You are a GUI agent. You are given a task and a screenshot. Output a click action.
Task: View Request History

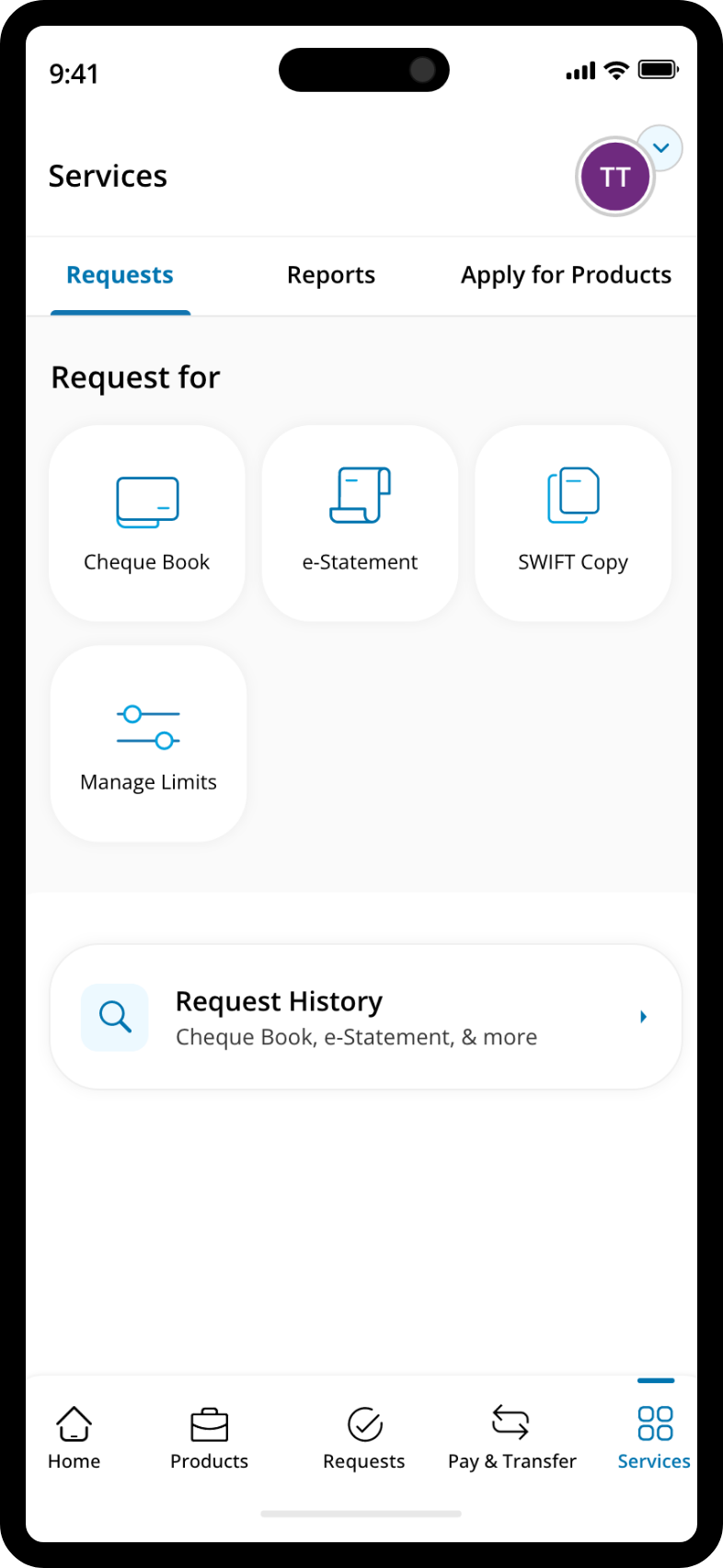pos(366,1017)
